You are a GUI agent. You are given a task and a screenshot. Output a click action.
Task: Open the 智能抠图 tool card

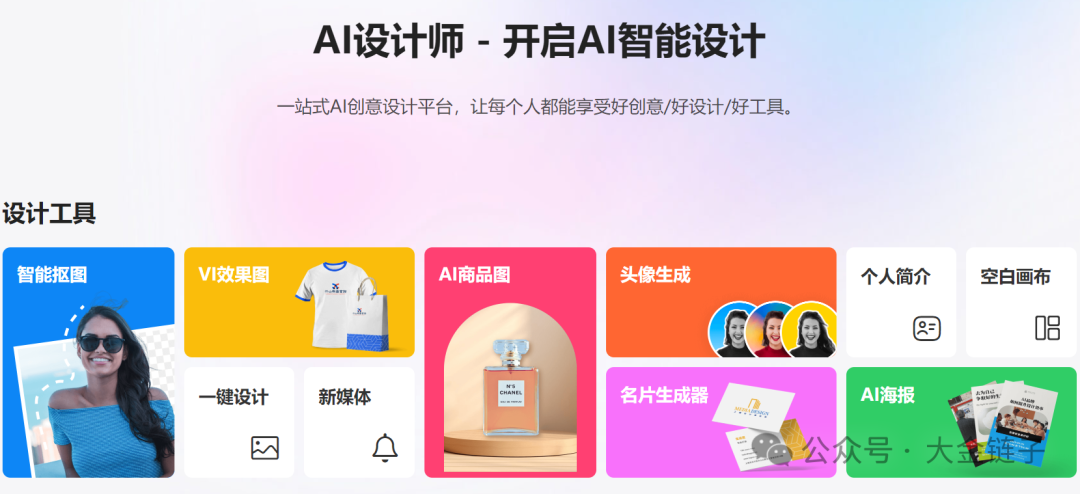[x=88, y=362]
